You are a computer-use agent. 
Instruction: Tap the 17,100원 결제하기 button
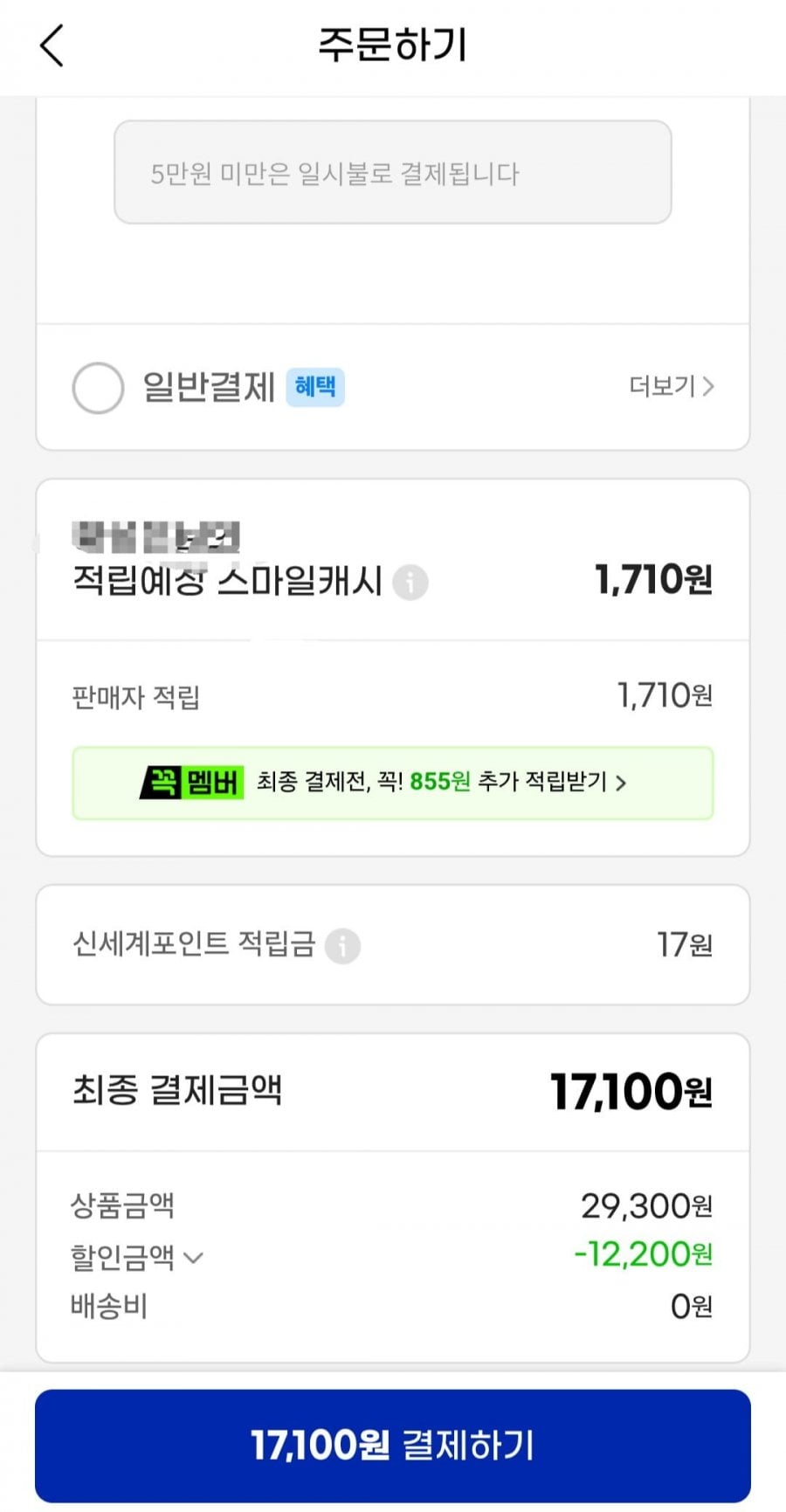[x=393, y=1446]
